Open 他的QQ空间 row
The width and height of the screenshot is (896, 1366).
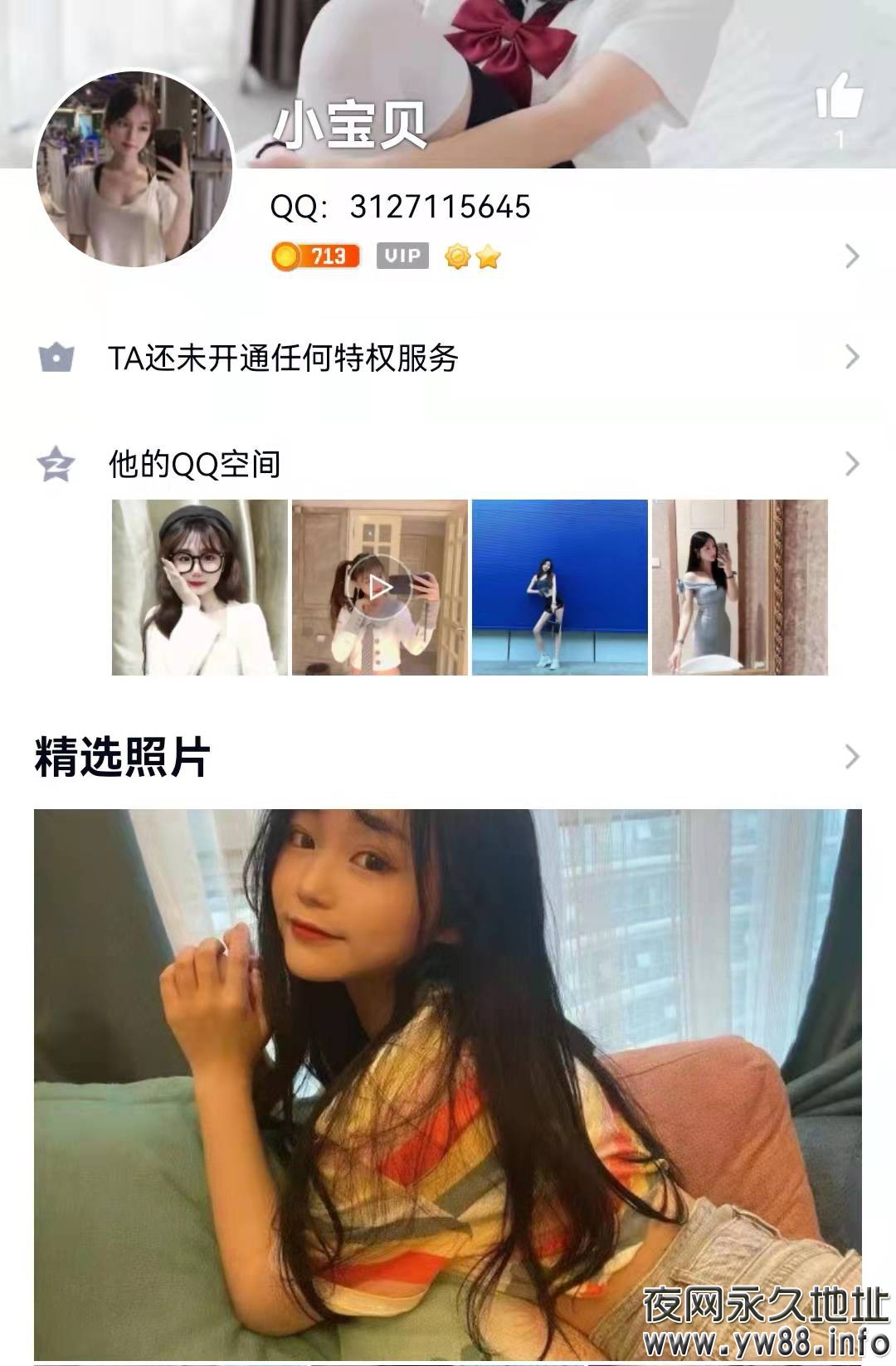tap(448, 464)
